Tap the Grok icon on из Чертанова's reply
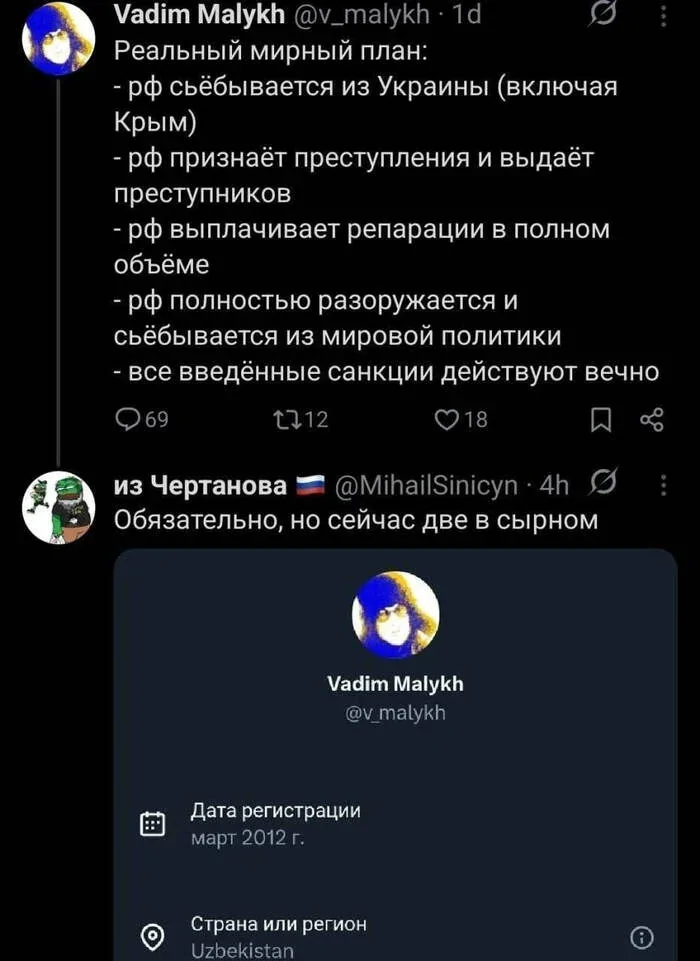Viewport: 700px width, 961px height. [604, 484]
